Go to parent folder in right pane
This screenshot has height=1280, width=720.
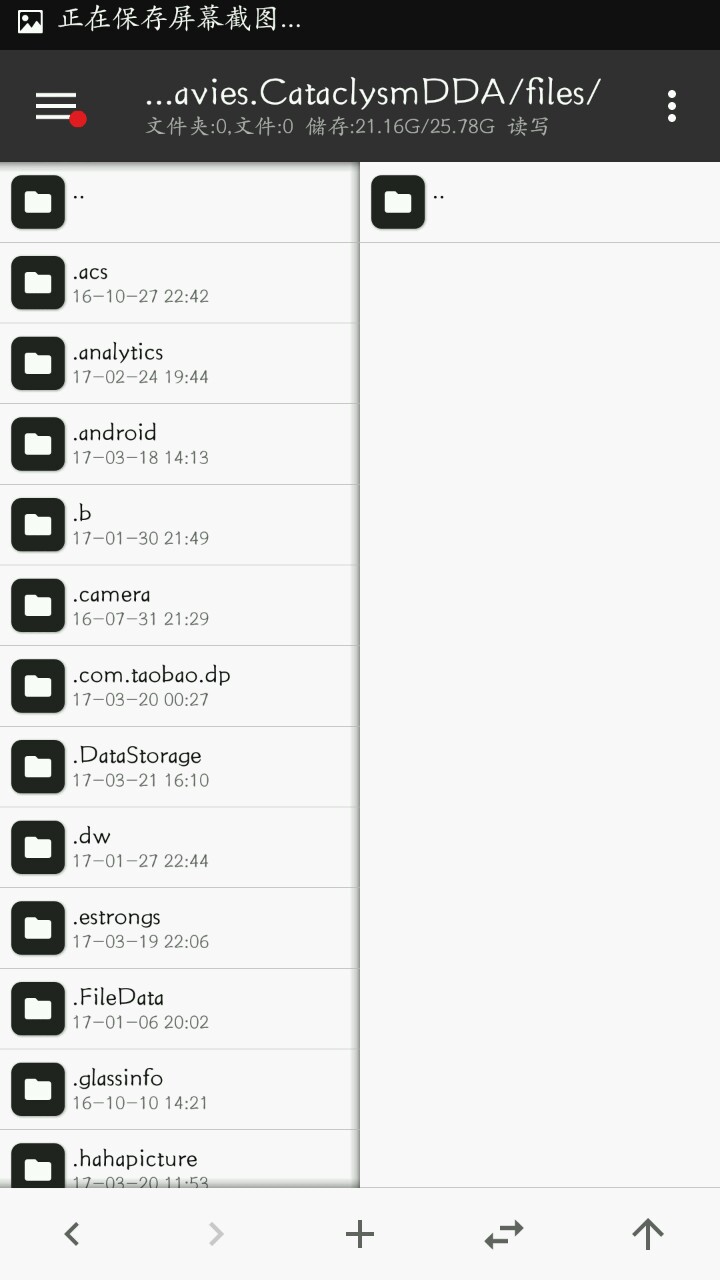coord(538,202)
